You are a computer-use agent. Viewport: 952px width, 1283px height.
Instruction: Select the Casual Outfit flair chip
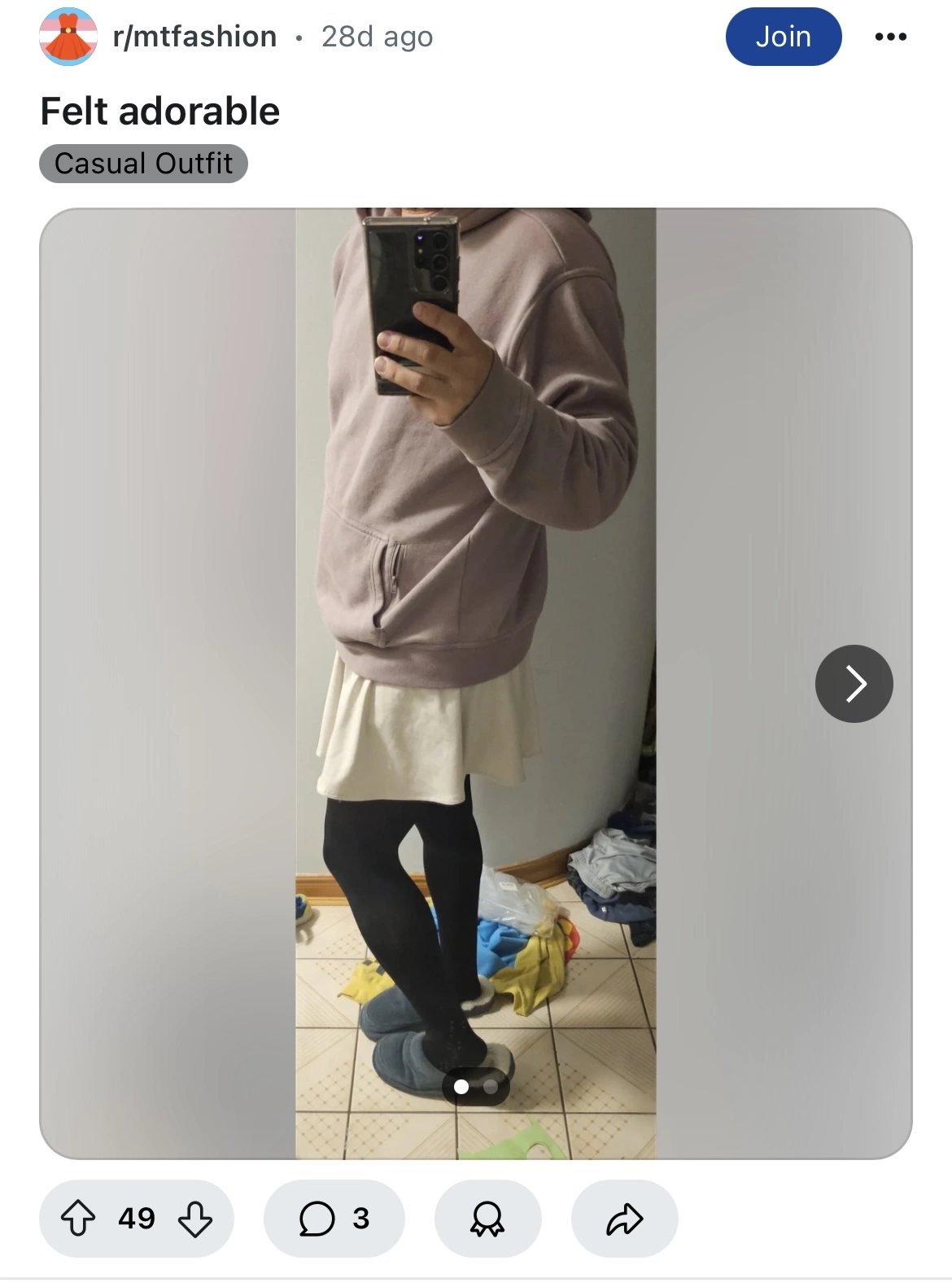(x=143, y=164)
